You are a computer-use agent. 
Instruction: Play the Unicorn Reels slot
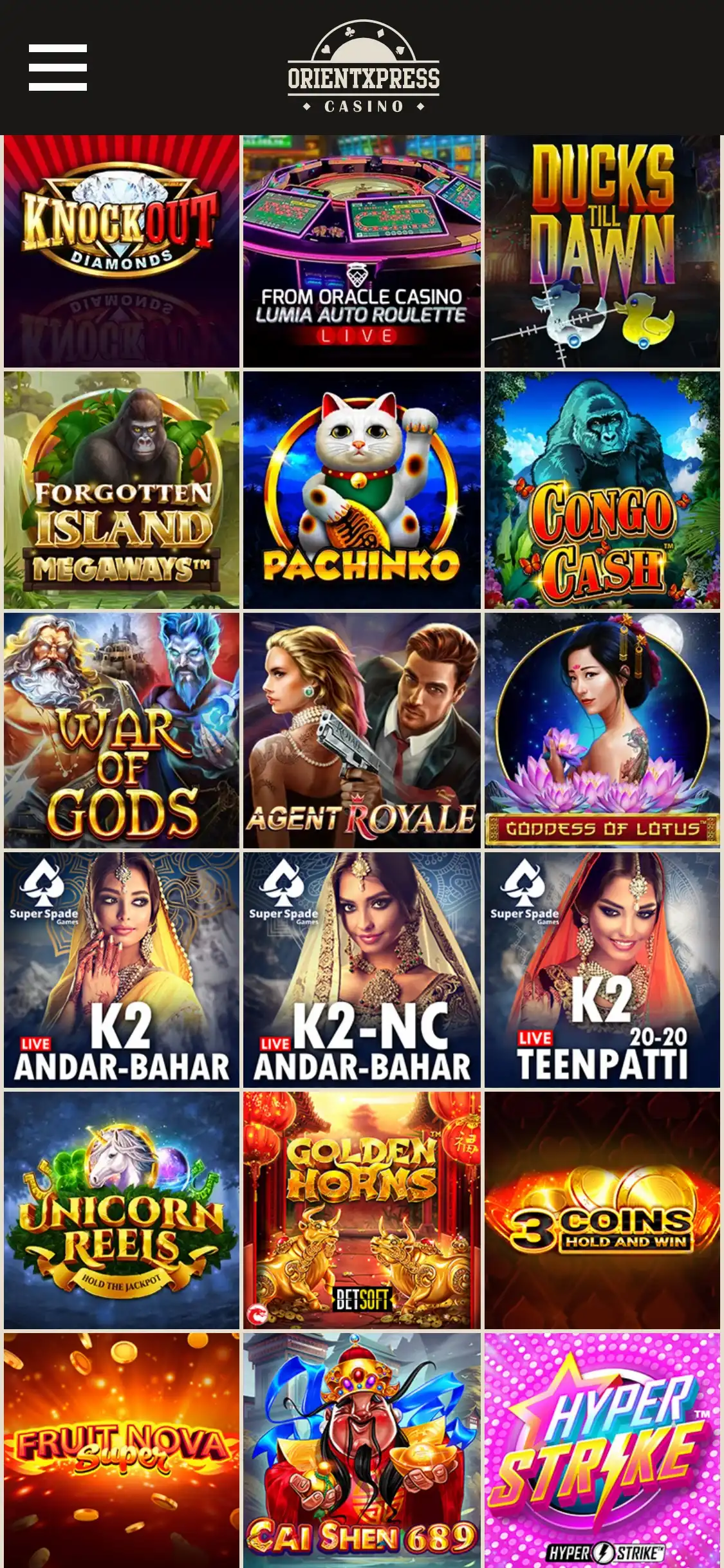121,1210
